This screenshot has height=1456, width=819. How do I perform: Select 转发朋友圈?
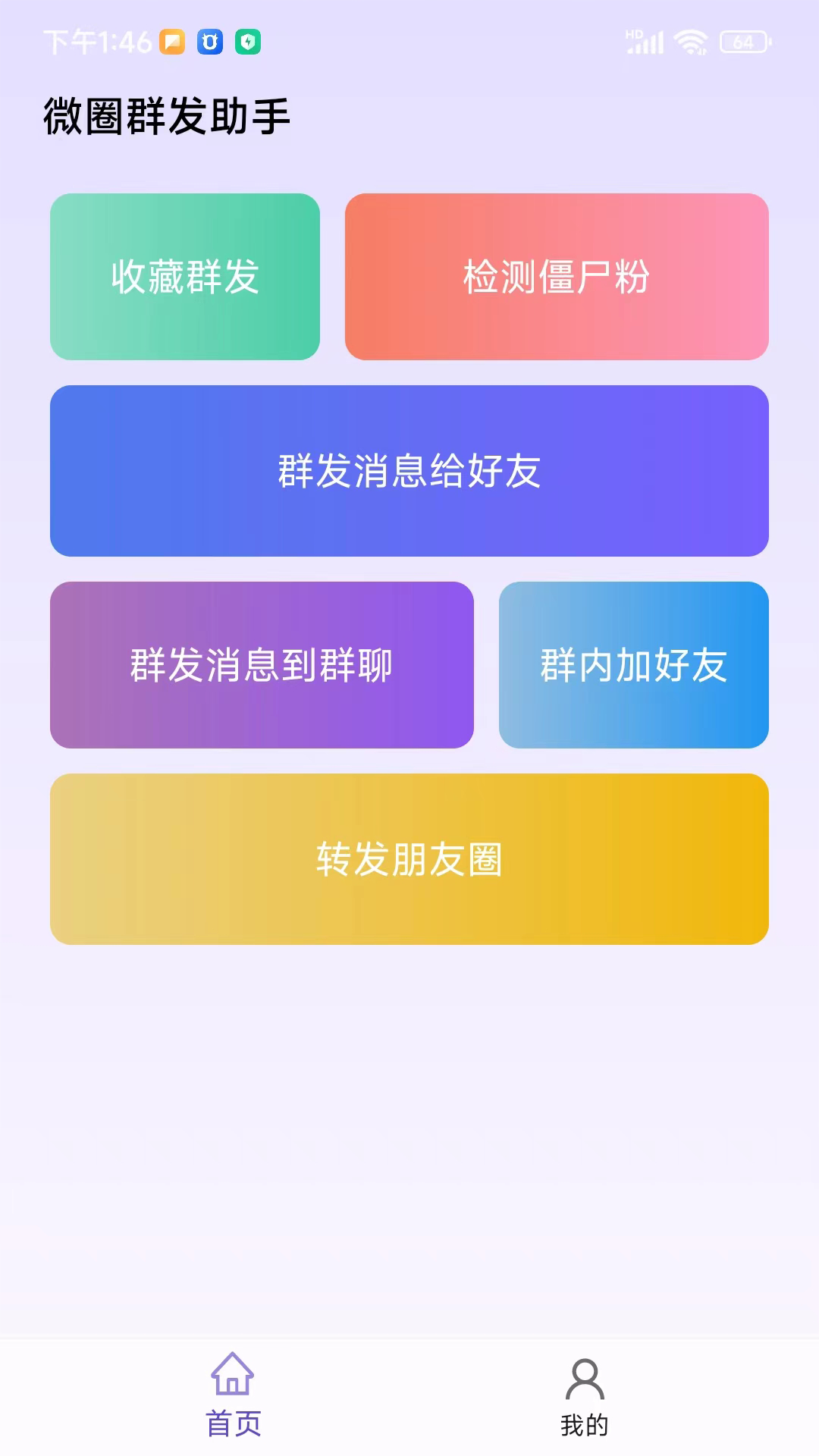point(409,859)
